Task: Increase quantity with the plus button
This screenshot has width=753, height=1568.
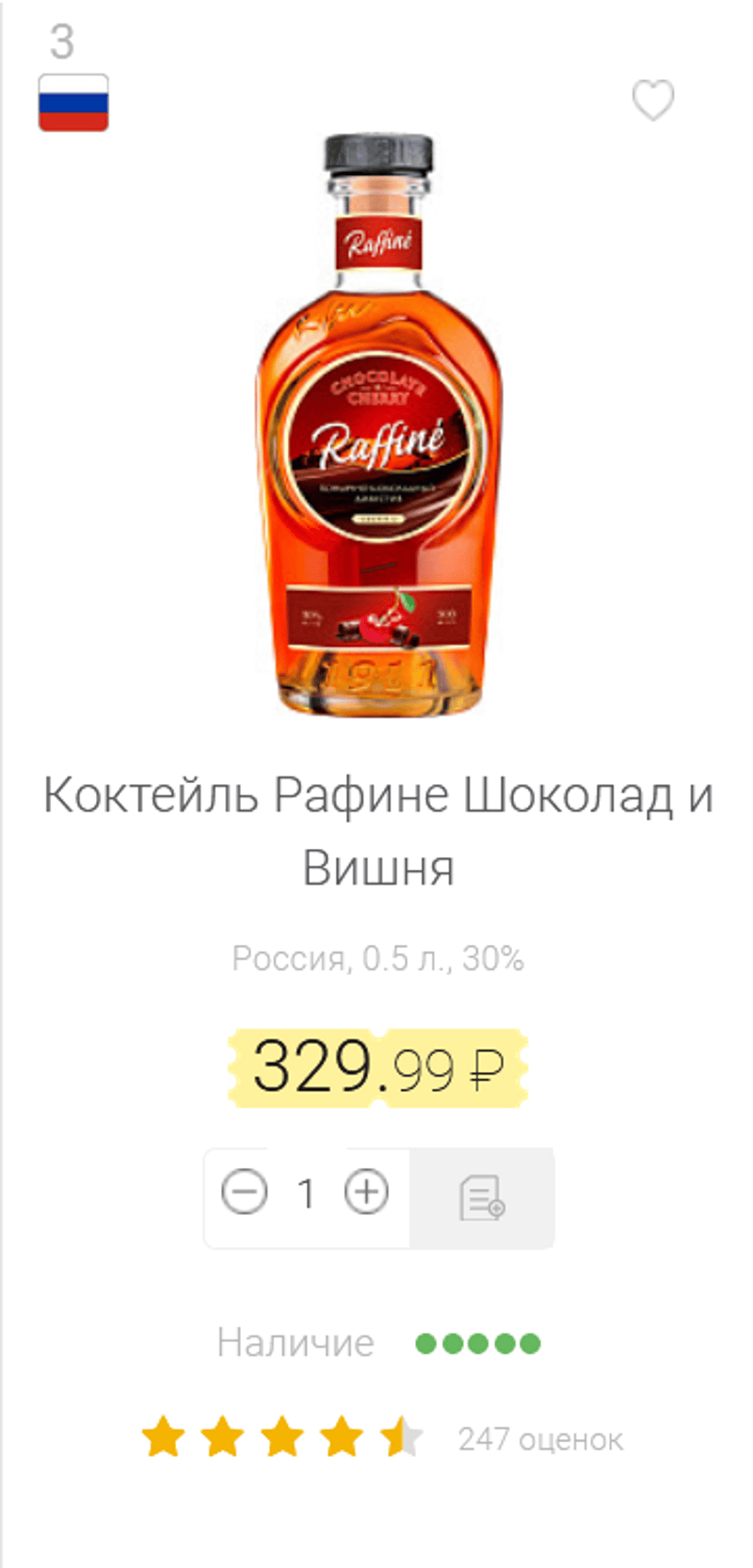Action: [x=366, y=1193]
